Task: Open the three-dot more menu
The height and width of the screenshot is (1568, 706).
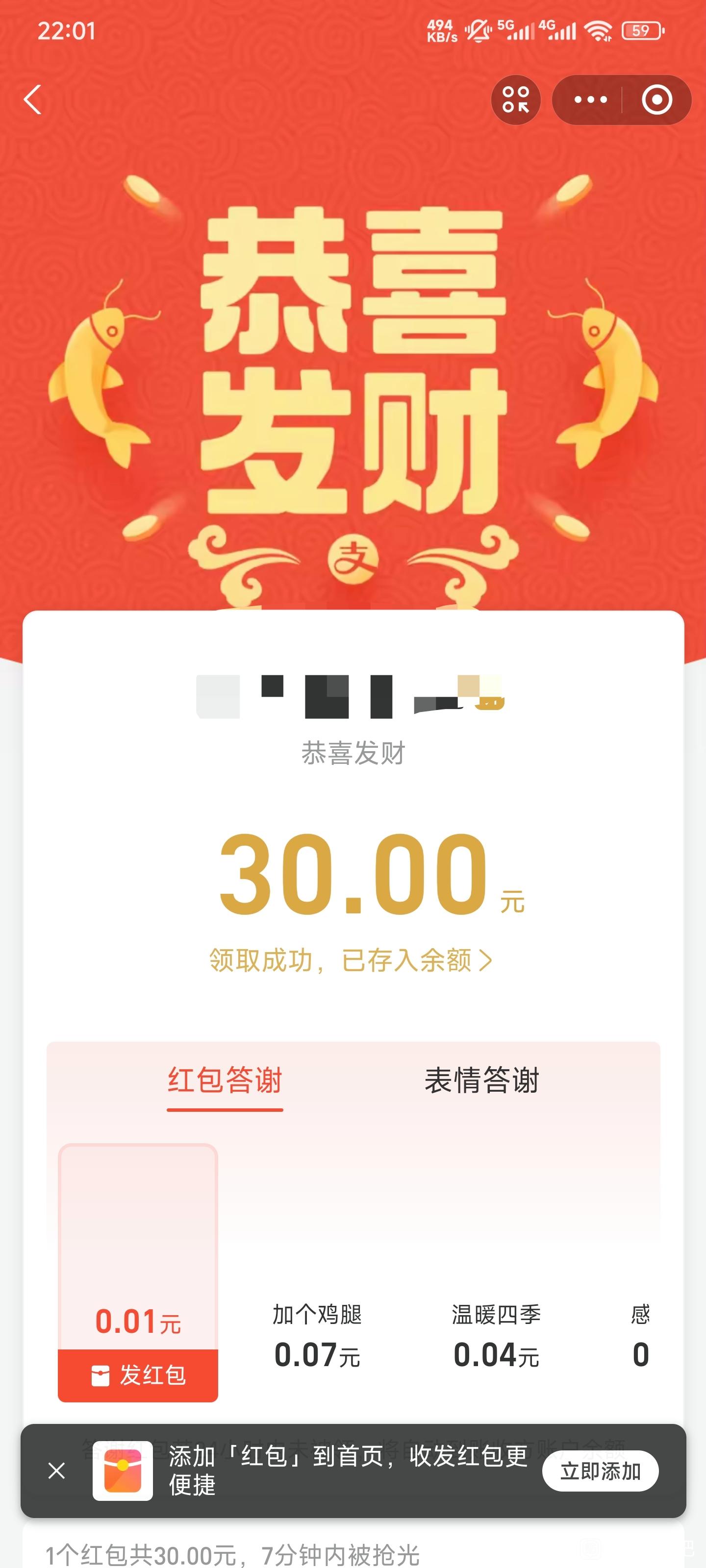Action: pyautogui.click(x=590, y=100)
